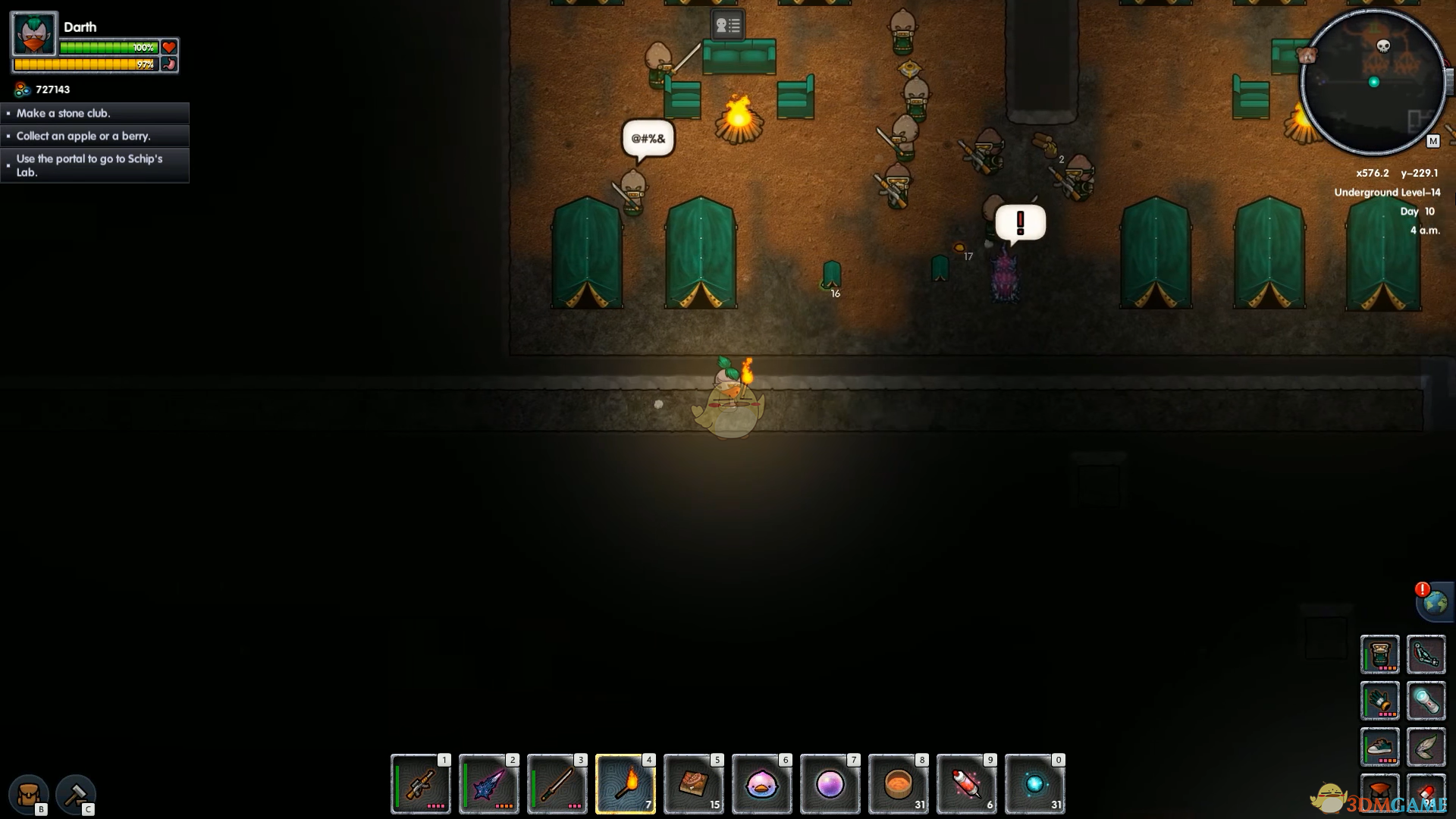Select the rifle in hotbar slot 1
This screenshot has height=819, width=1456.
click(x=421, y=784)
